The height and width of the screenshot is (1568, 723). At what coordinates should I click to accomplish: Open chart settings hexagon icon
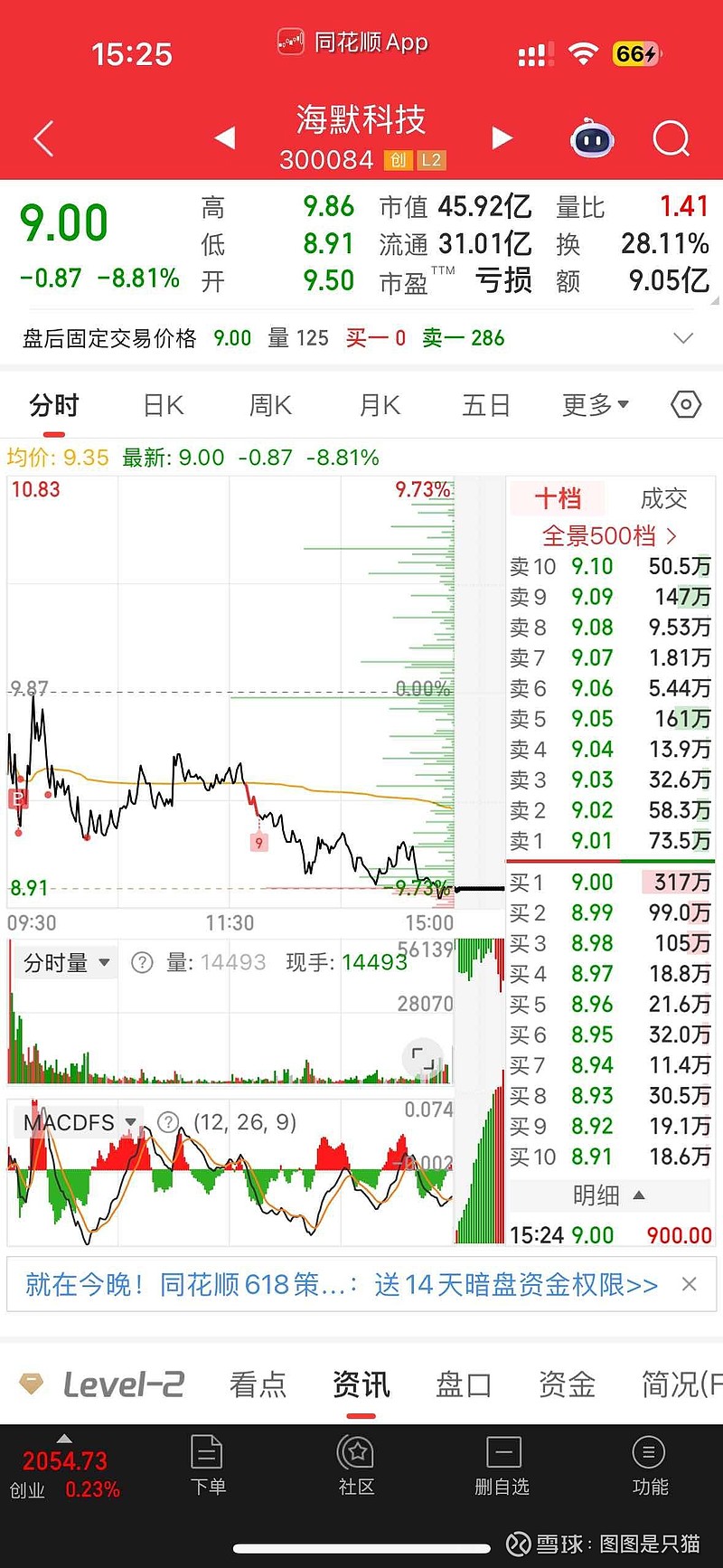point(686,404)
